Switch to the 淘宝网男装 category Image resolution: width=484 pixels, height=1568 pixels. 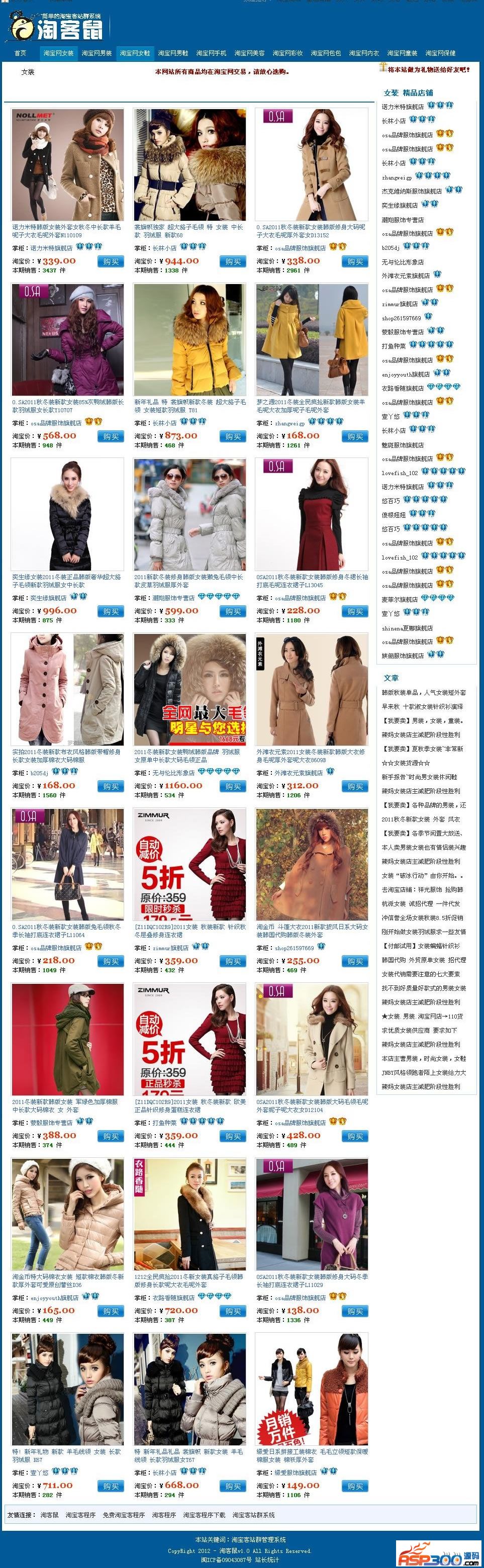click(x=96, y=53)
